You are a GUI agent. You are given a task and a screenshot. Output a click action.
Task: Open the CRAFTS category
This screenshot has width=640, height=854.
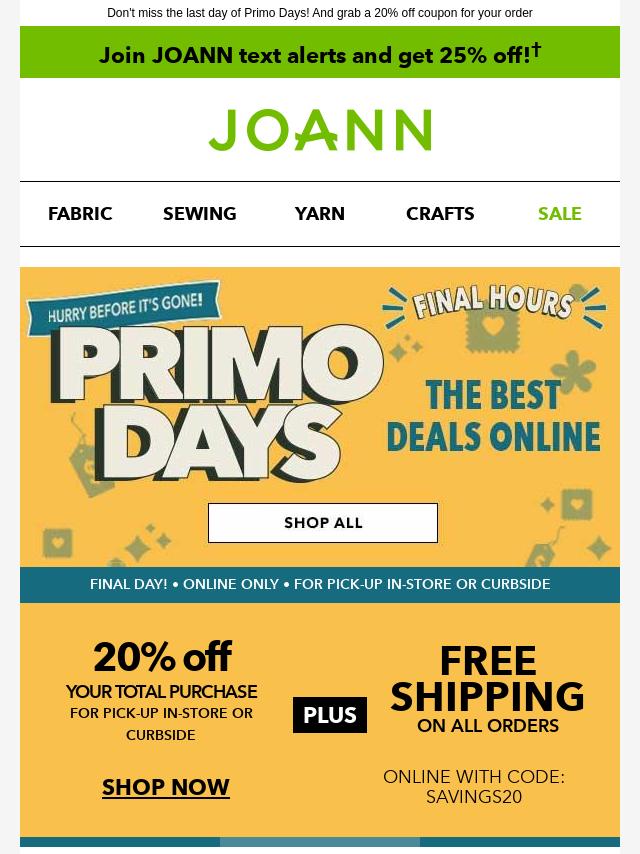point(440,214)
